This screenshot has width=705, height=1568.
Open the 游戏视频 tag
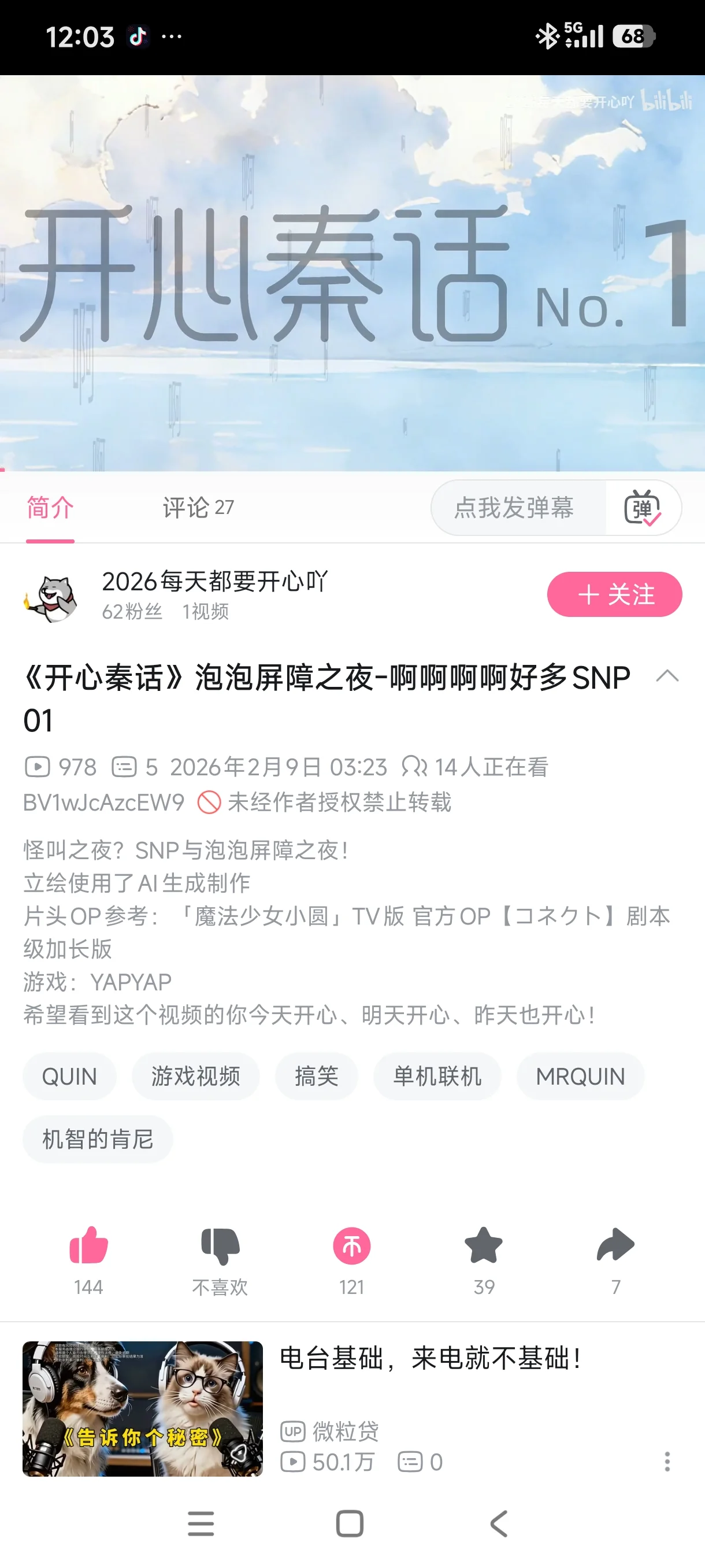pyautogui.click(x=195, y=1076)
